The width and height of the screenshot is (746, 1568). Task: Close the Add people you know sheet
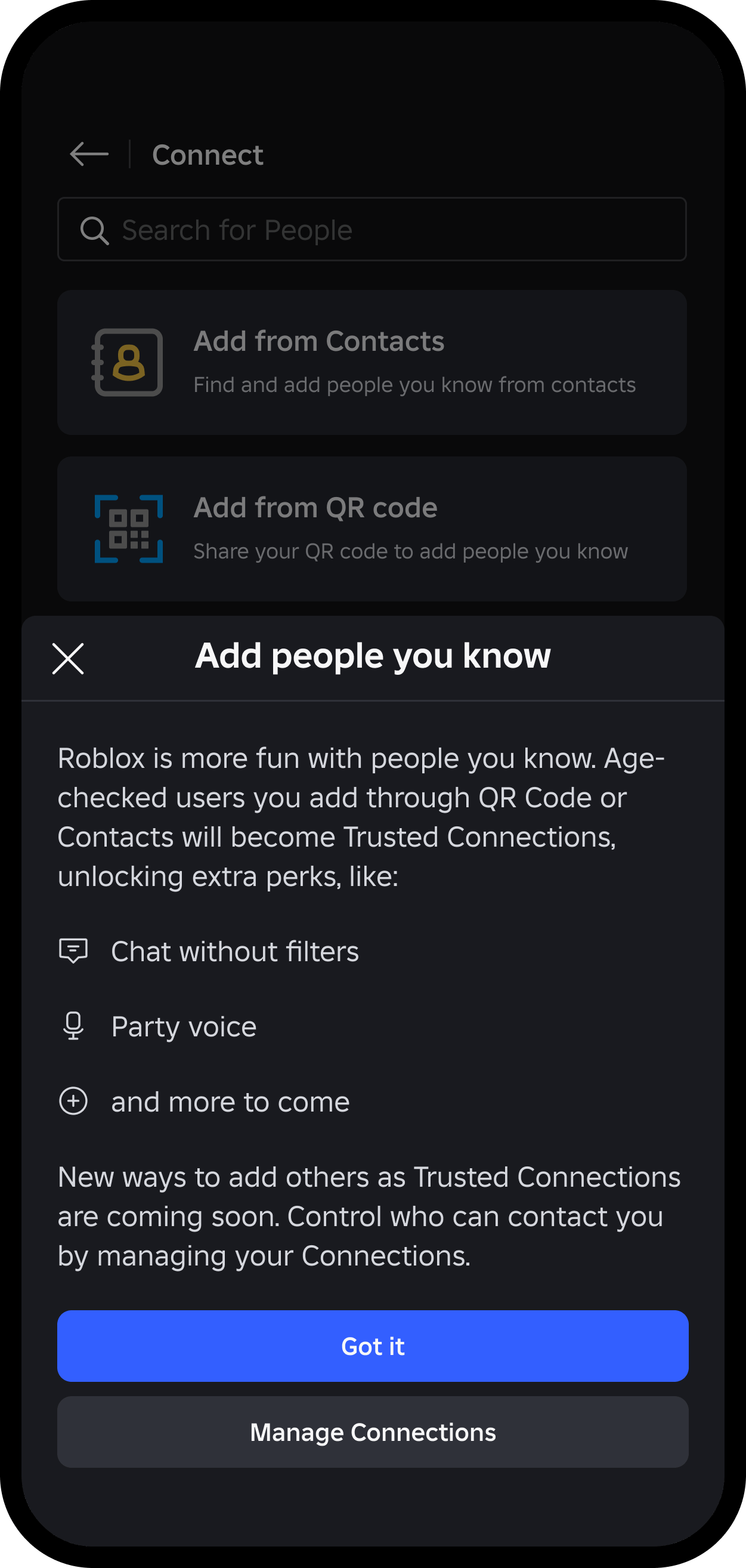(x=68, y=659)
